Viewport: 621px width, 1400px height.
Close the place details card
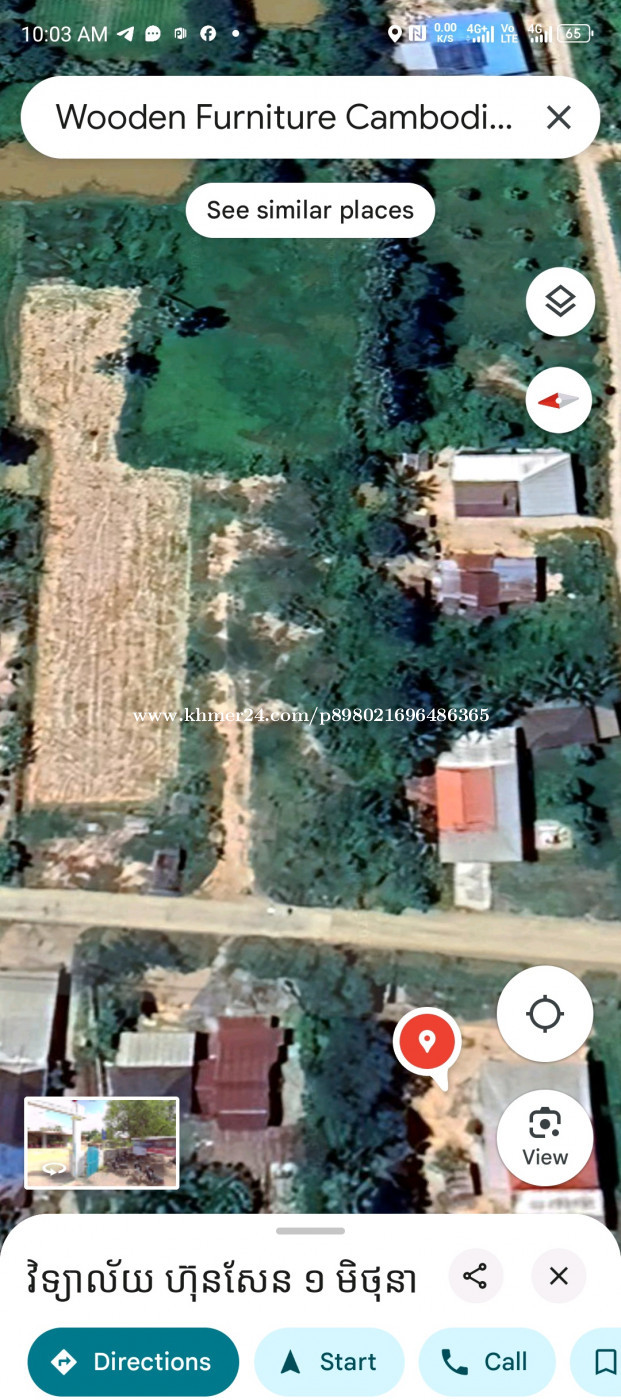[x=558, y=1276]
